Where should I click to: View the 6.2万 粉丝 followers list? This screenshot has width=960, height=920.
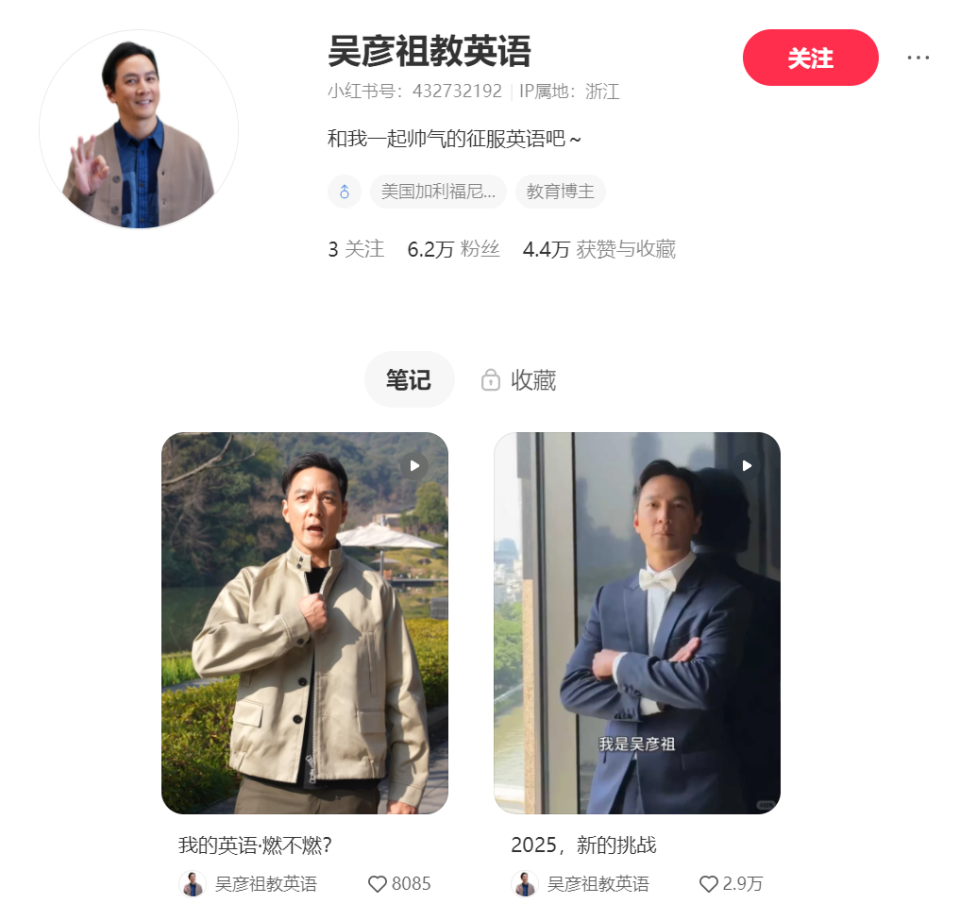(x=453, y=249)
